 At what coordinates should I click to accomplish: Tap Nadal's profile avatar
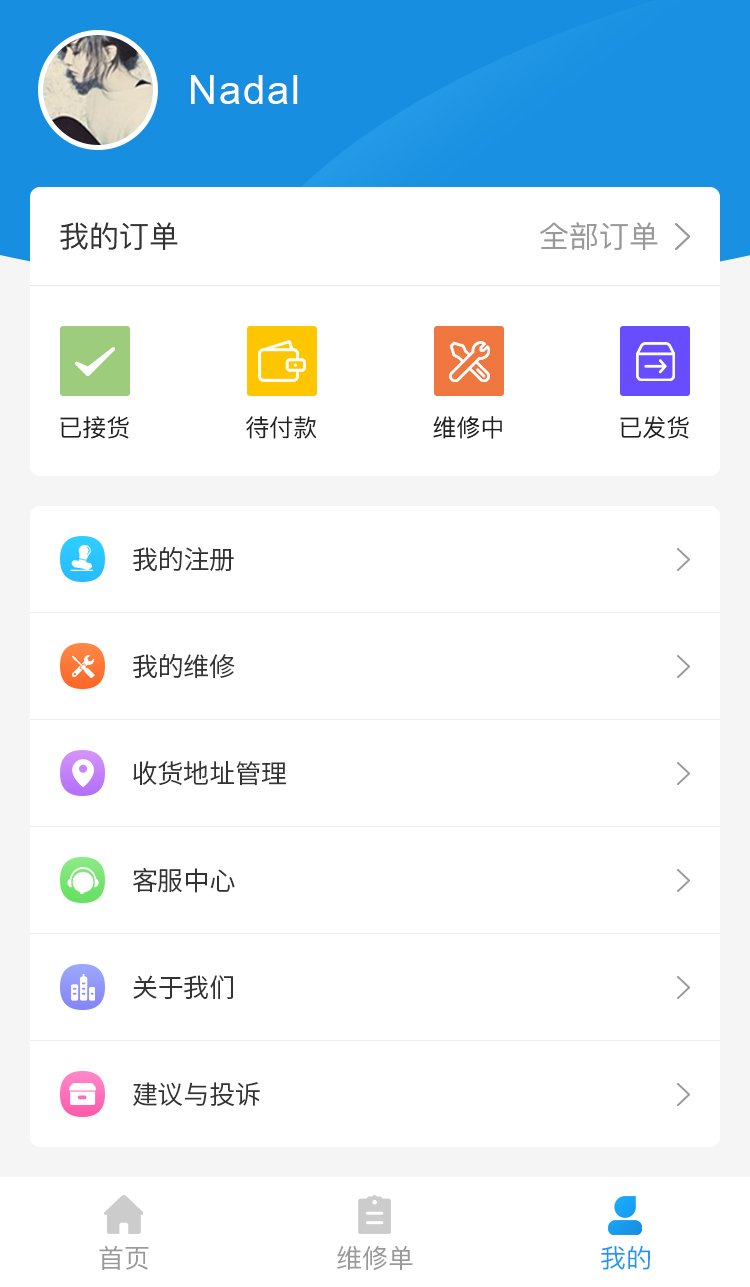tap(98, 90)
